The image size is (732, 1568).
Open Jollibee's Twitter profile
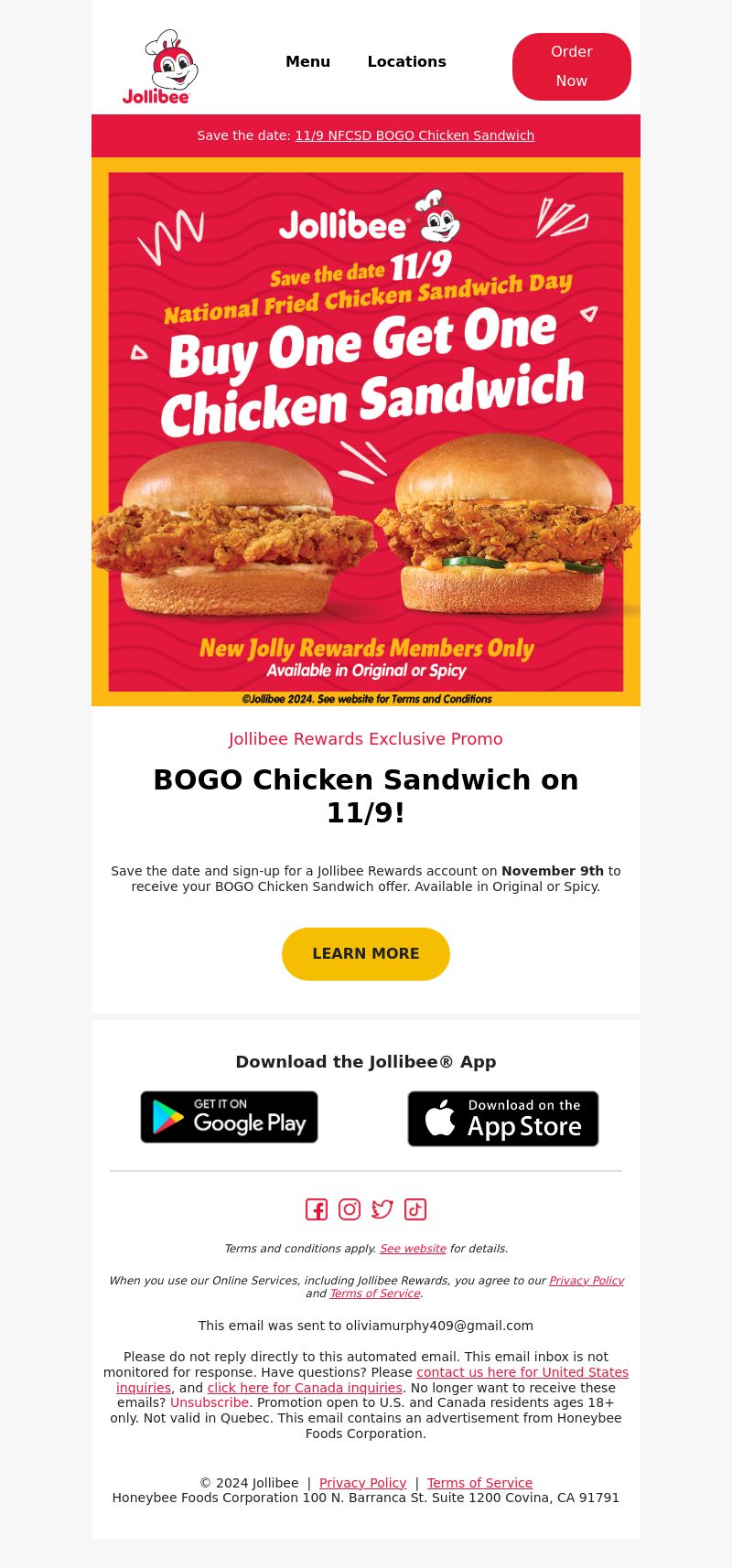point(382,1209)
